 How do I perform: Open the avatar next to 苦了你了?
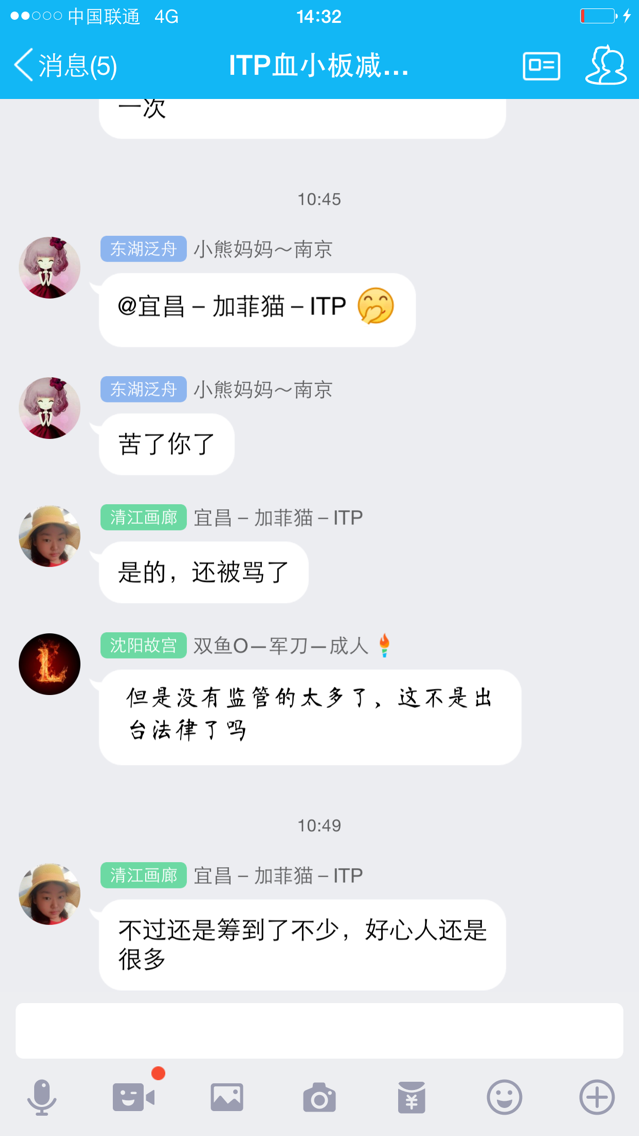click(50, 408)
